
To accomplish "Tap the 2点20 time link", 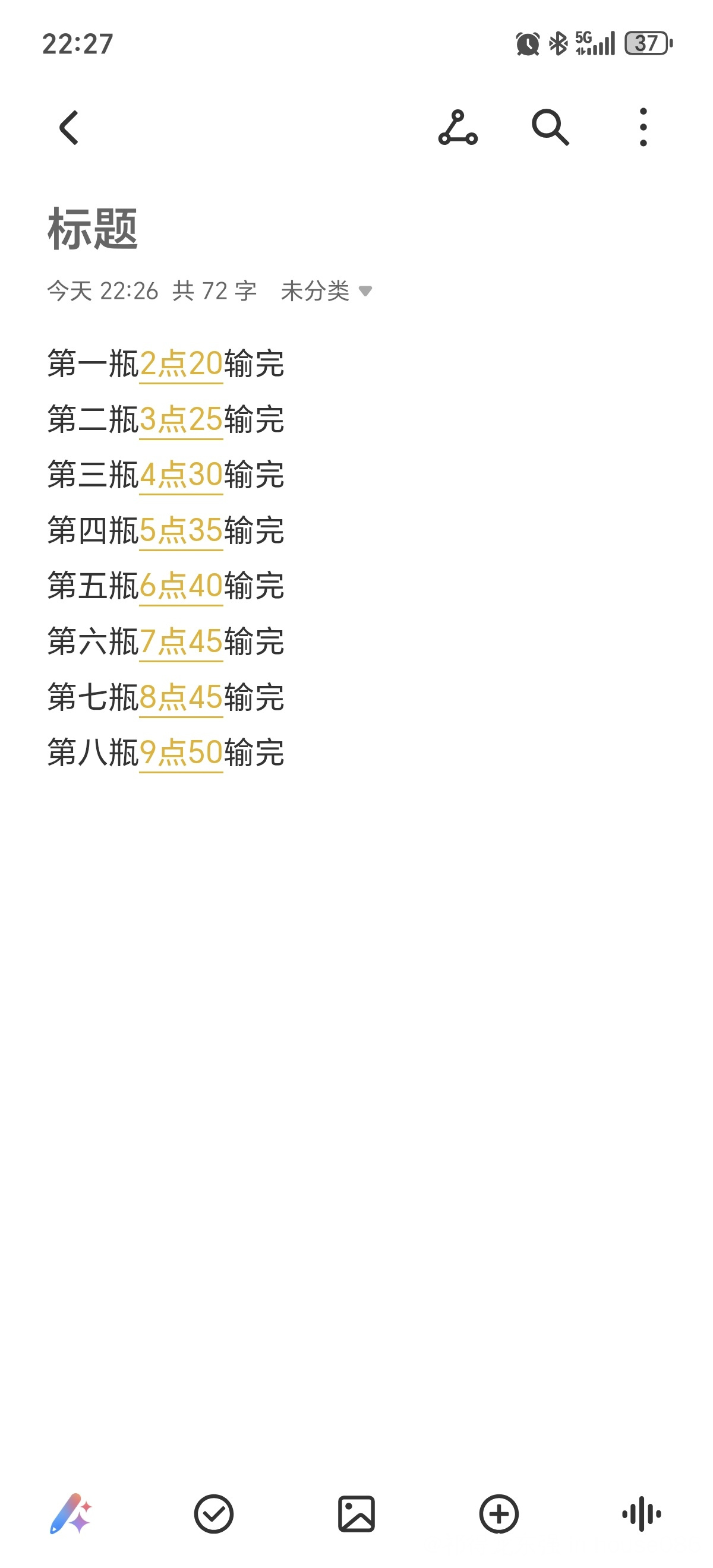I will tap(181, 364).
